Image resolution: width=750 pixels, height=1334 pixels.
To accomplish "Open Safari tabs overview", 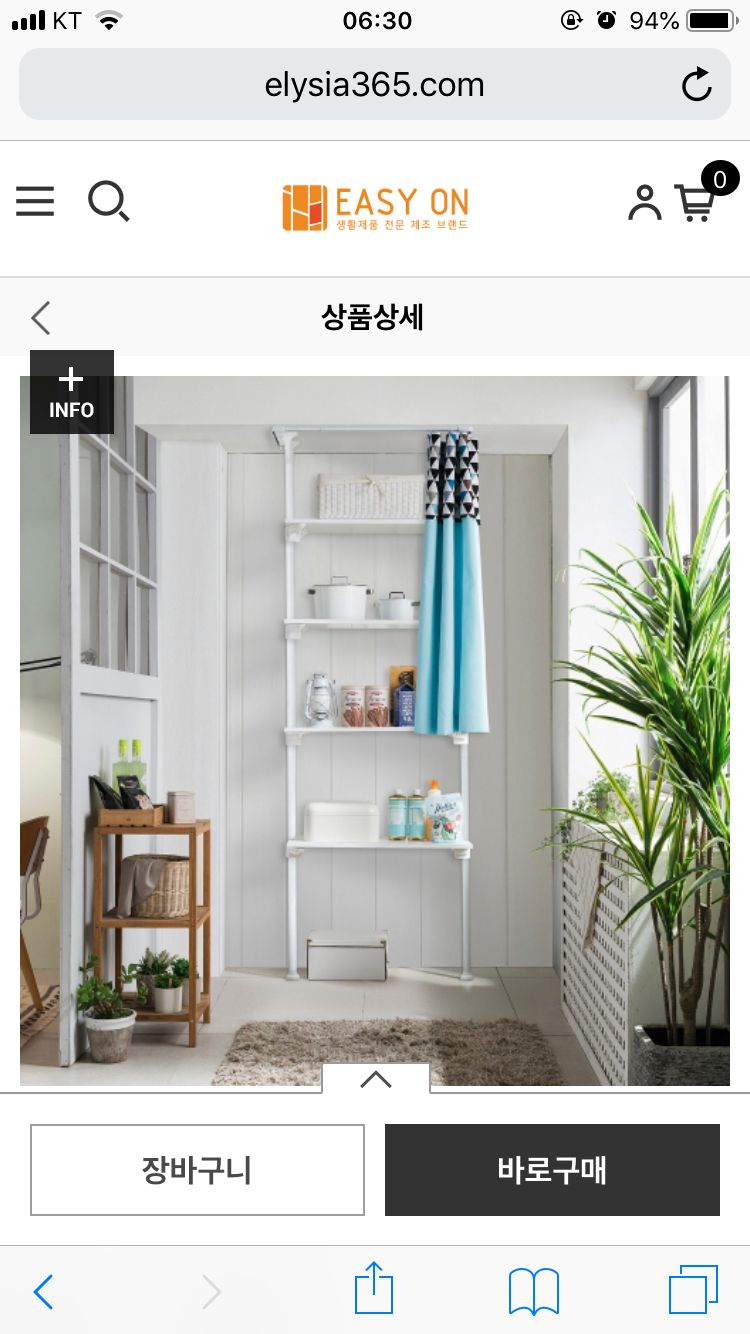I will tap(694, 1290).
